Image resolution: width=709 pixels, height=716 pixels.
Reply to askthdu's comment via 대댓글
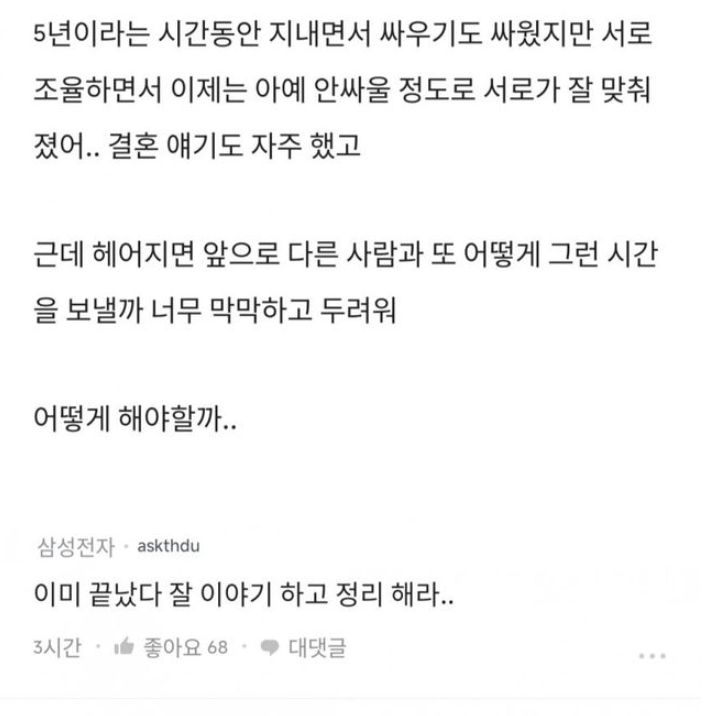pyautogui.click(x=305, y=649)
